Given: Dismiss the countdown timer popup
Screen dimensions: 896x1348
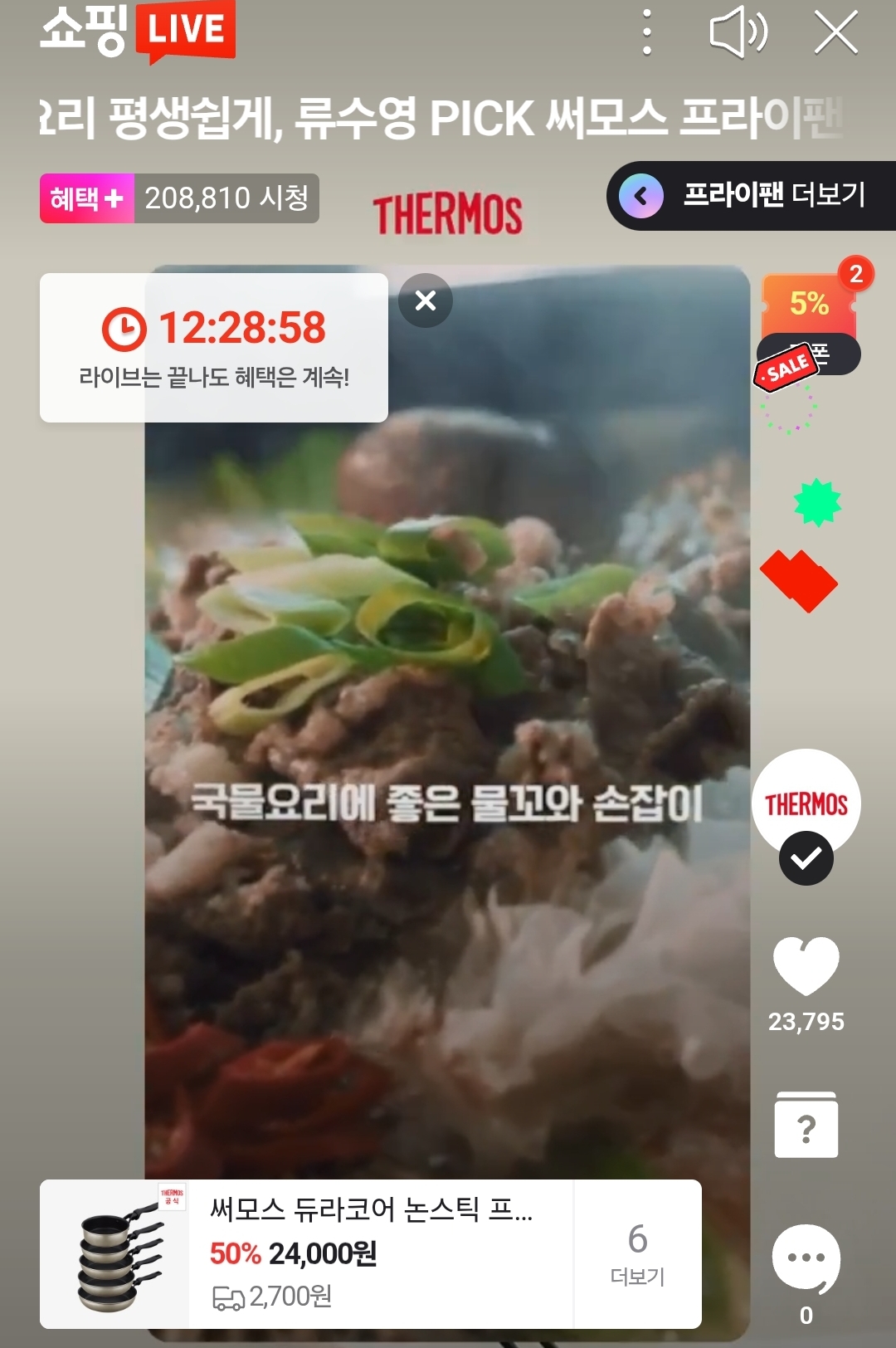Looking at the screenshot, I should [426, 300].
